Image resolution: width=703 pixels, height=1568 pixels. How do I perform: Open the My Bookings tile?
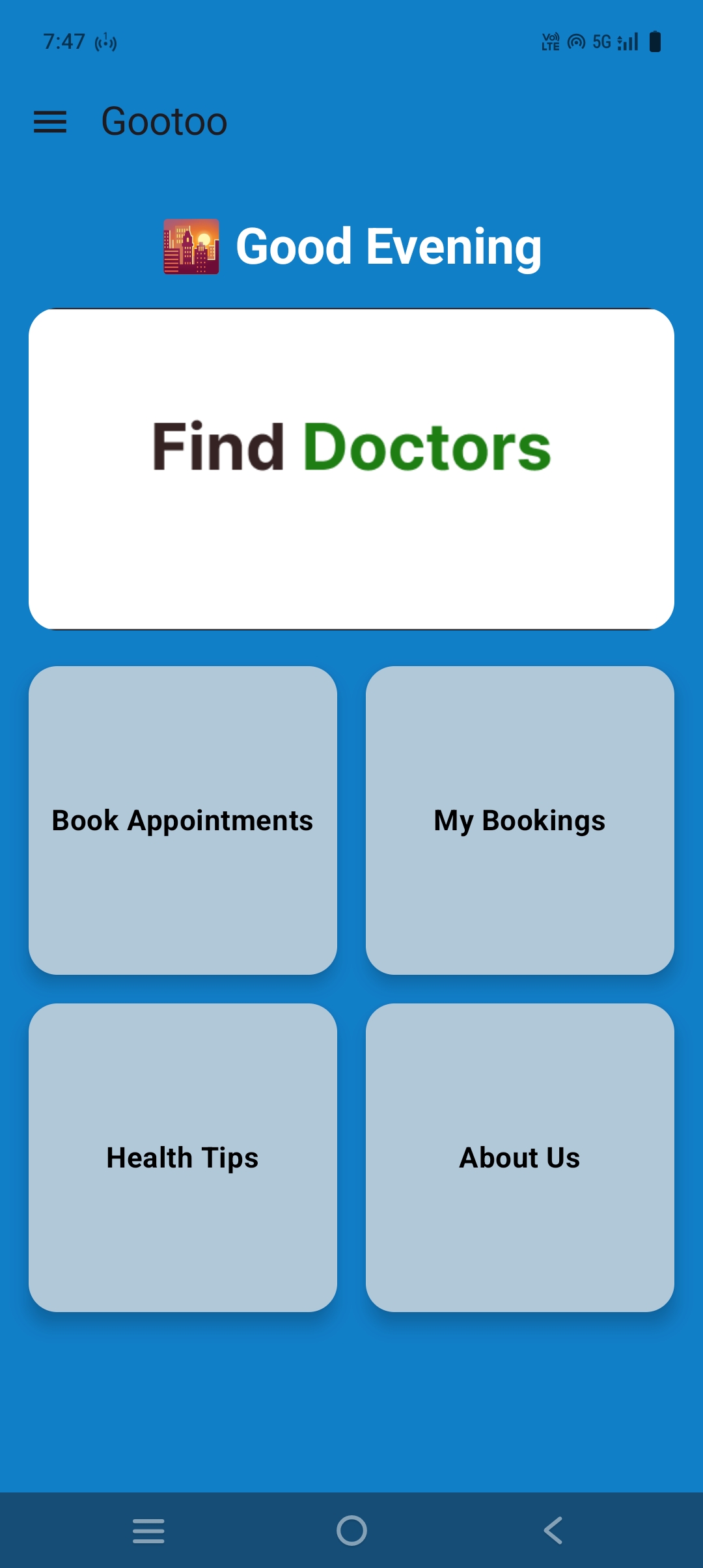pos(519,820)
